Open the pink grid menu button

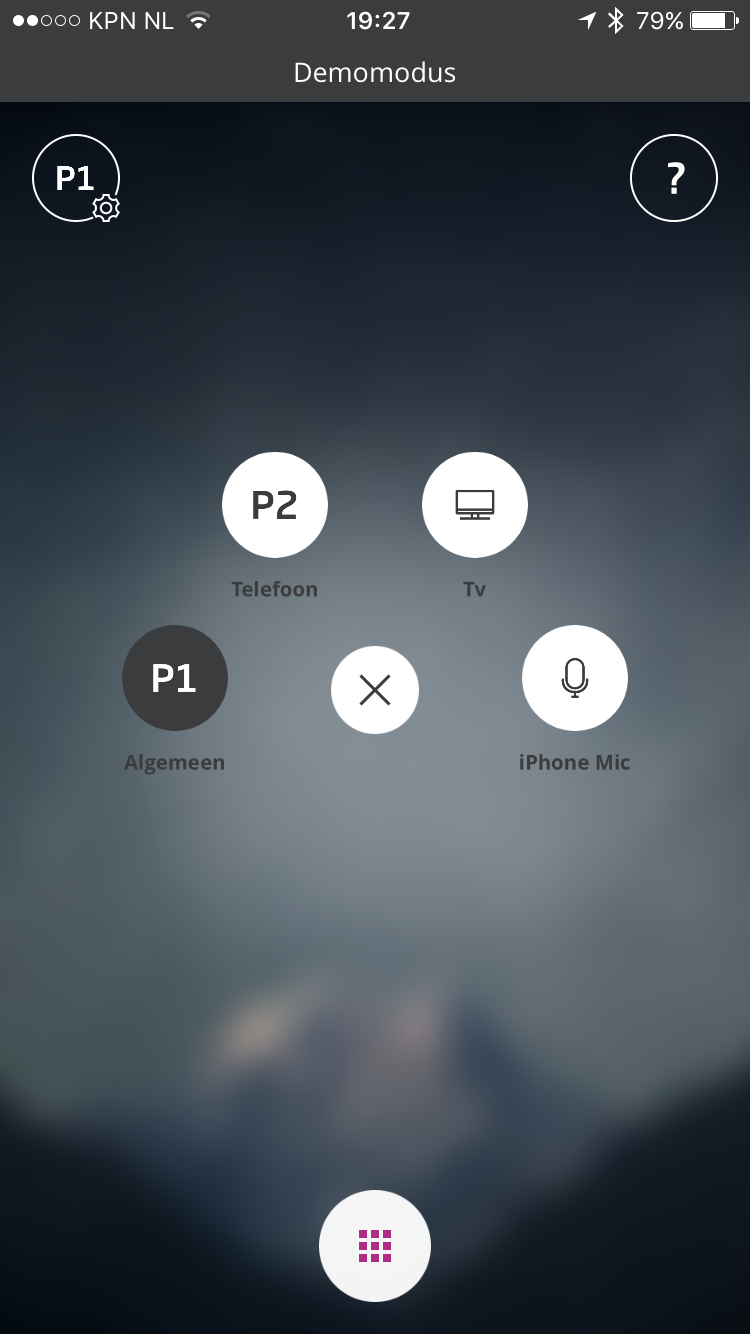coord(375,1246)
